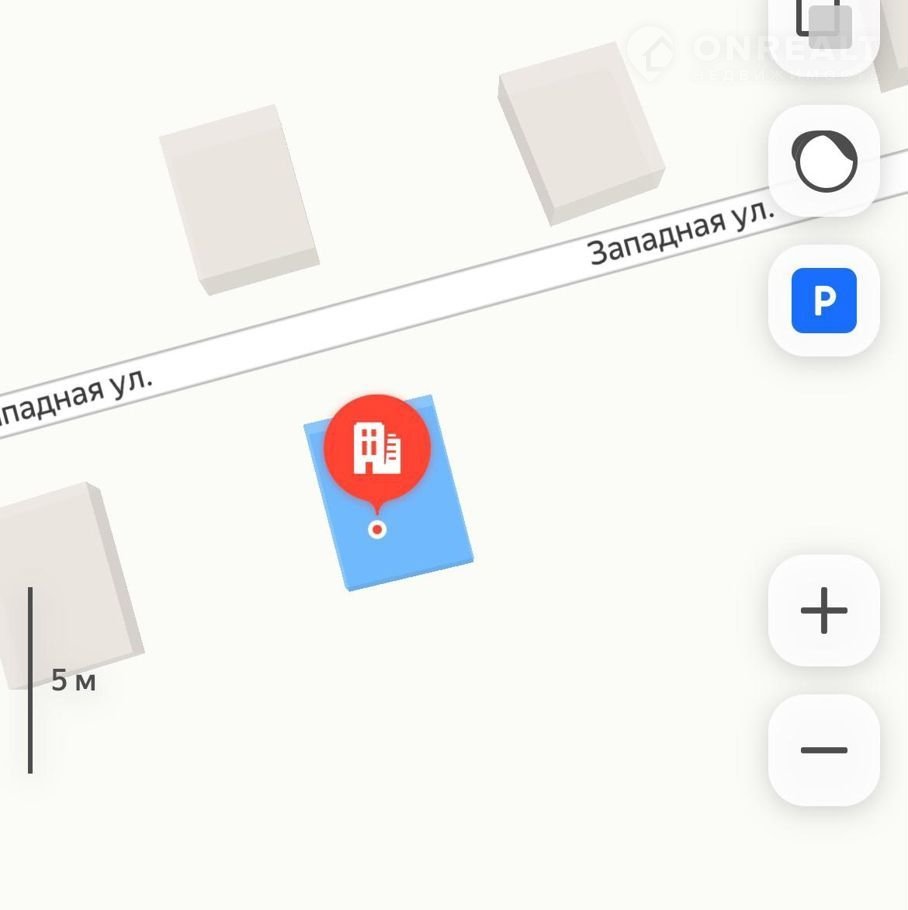The image size is (908, 910).
Task: Show parking spots layer
Action: tap(824, 300)
